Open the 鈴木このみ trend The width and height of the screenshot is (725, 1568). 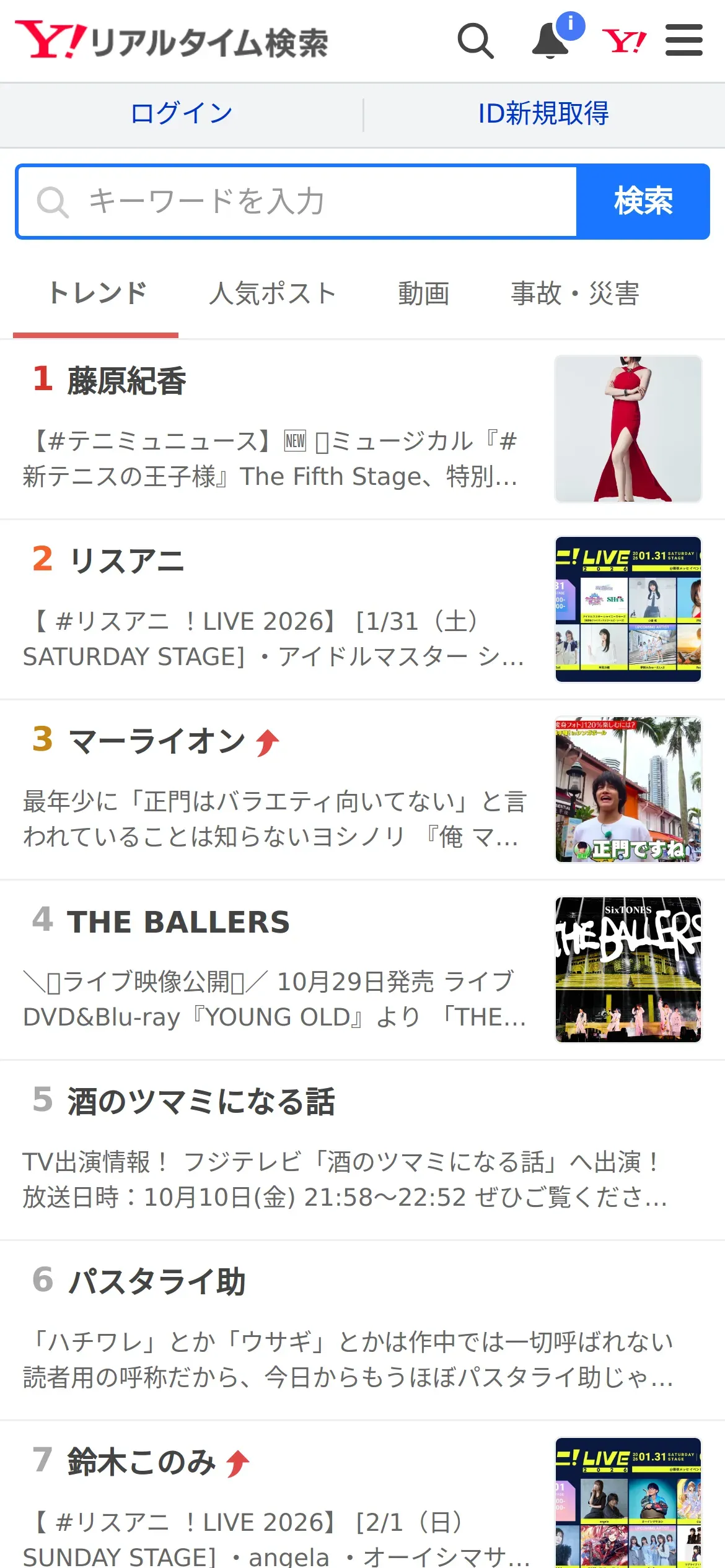point(141,1462)
